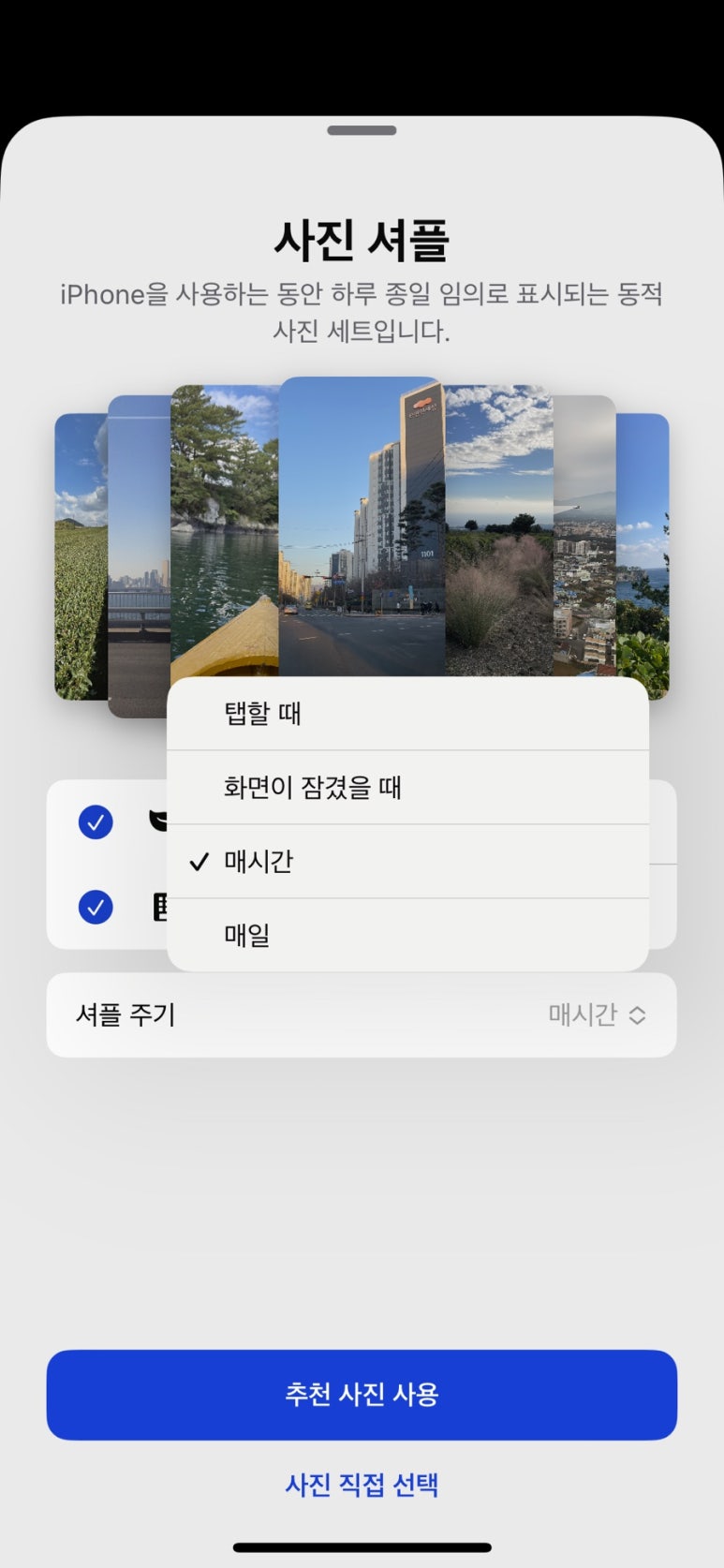
Task: Tap '사진 직접 선택' to choose photos manually
Action: [x=362, y=1484]
